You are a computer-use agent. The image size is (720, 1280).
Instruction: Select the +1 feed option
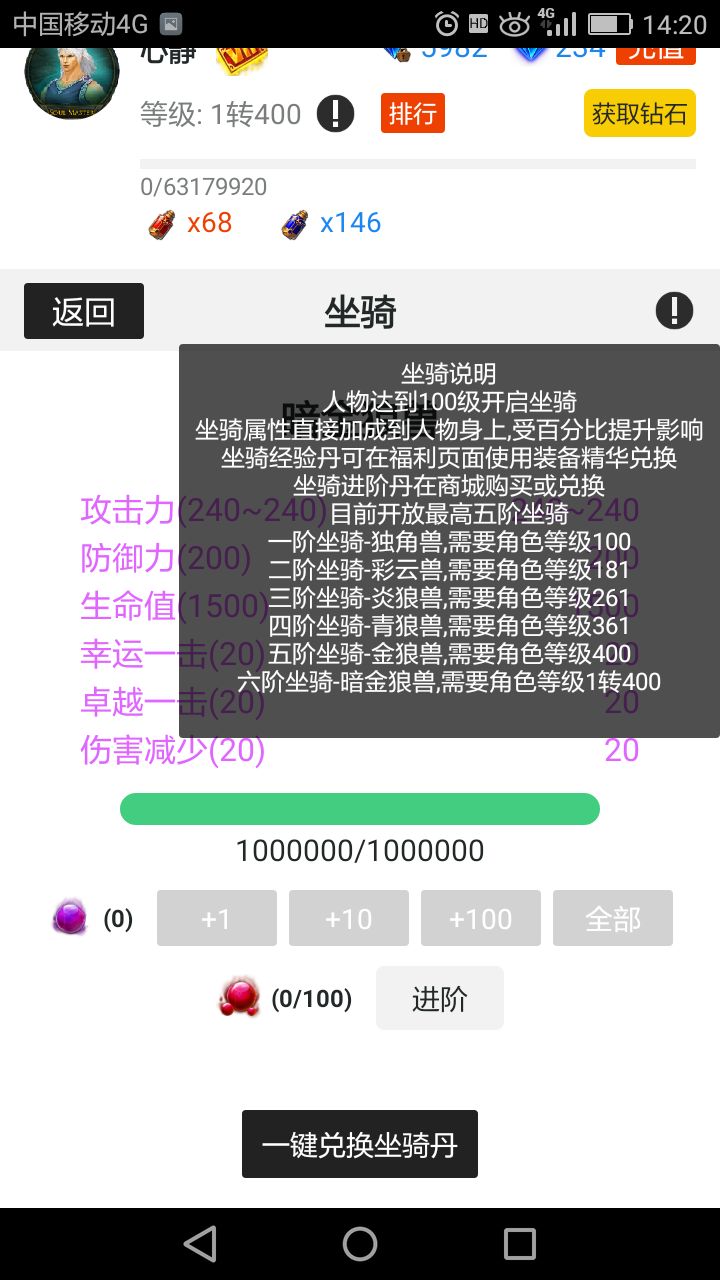pos(216,917)
